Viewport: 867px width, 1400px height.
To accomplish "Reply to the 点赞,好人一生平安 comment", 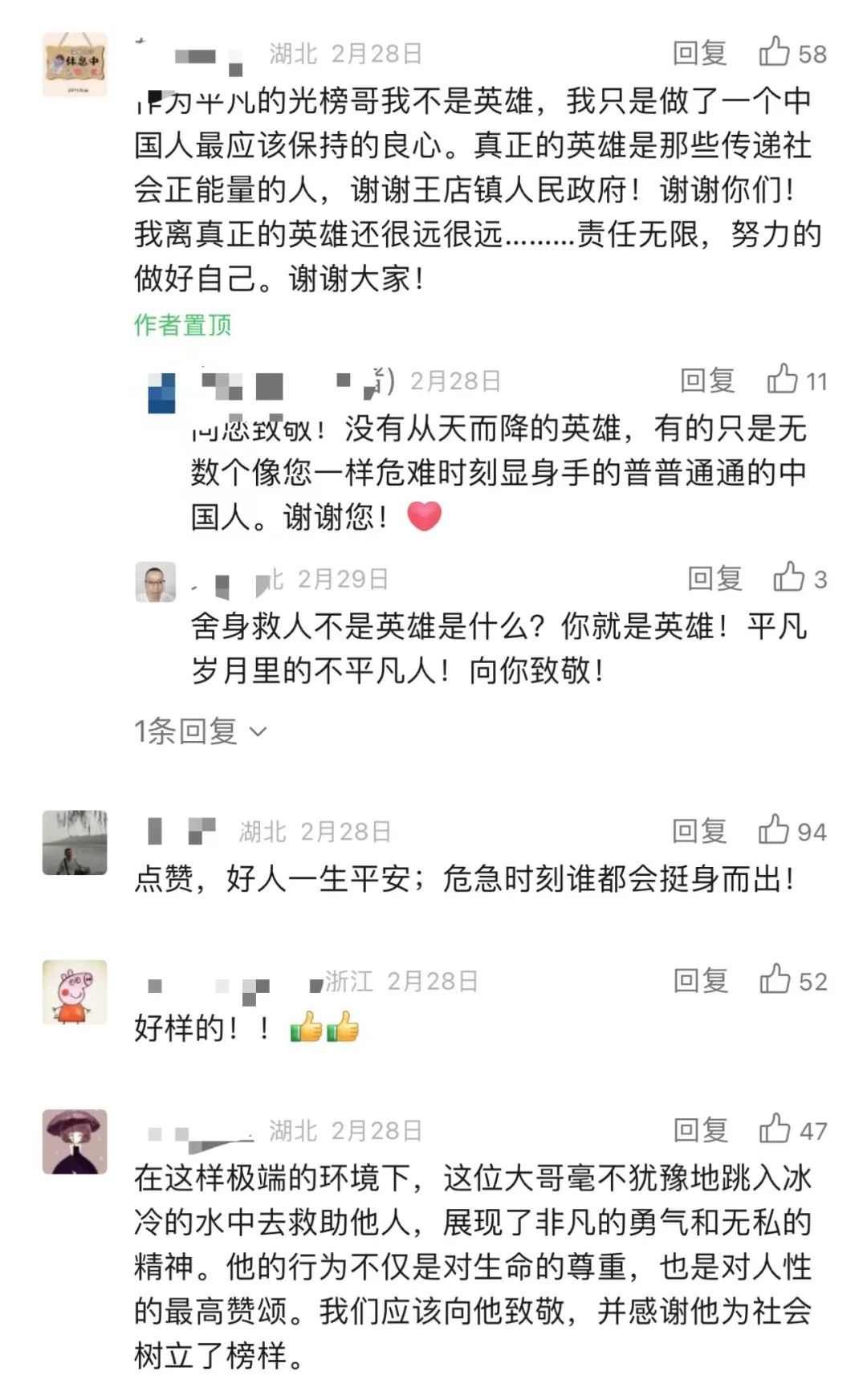I will point(700,832).
